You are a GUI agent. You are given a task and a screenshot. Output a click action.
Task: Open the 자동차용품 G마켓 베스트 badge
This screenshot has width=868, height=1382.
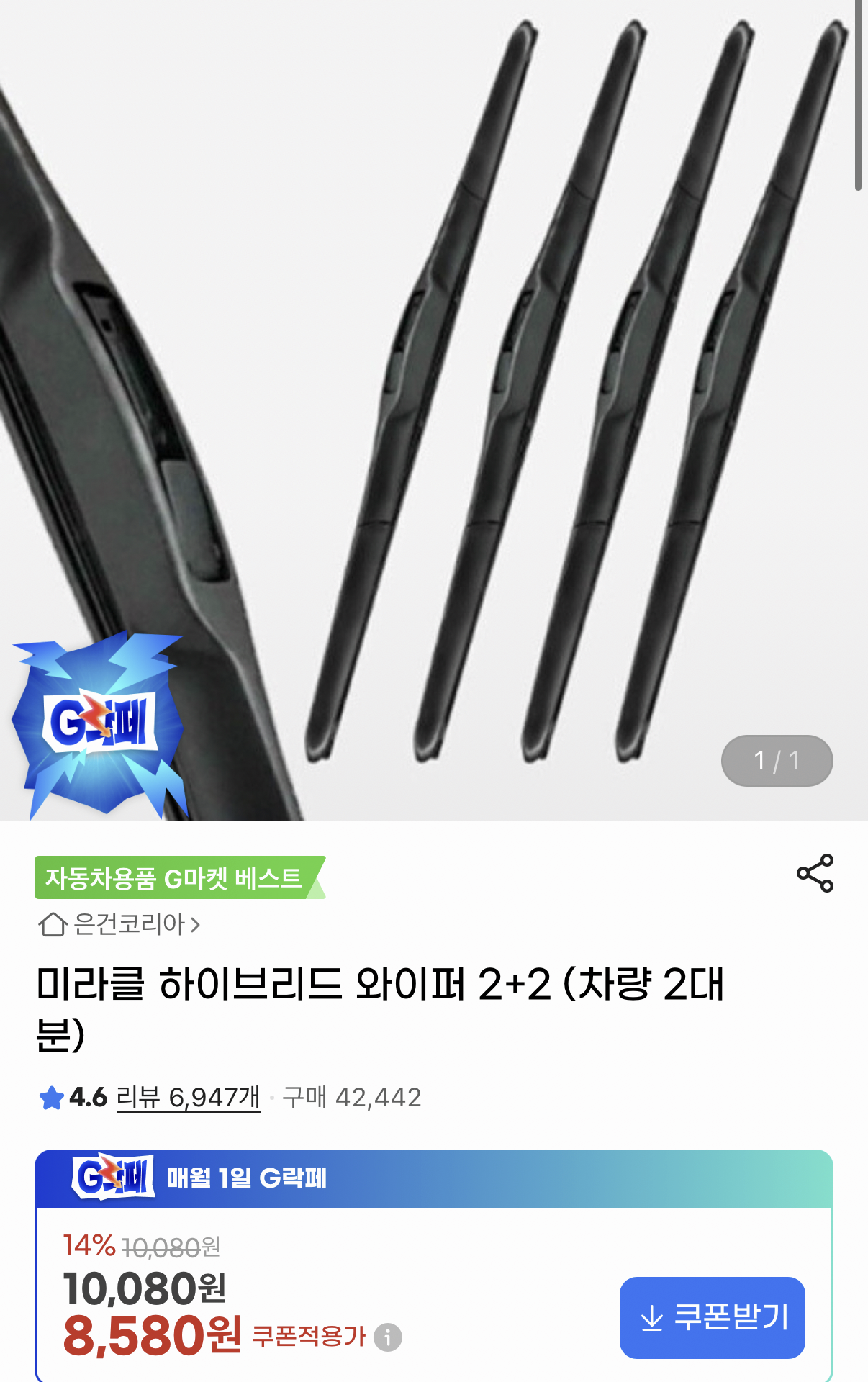click(x=175, y=877)
